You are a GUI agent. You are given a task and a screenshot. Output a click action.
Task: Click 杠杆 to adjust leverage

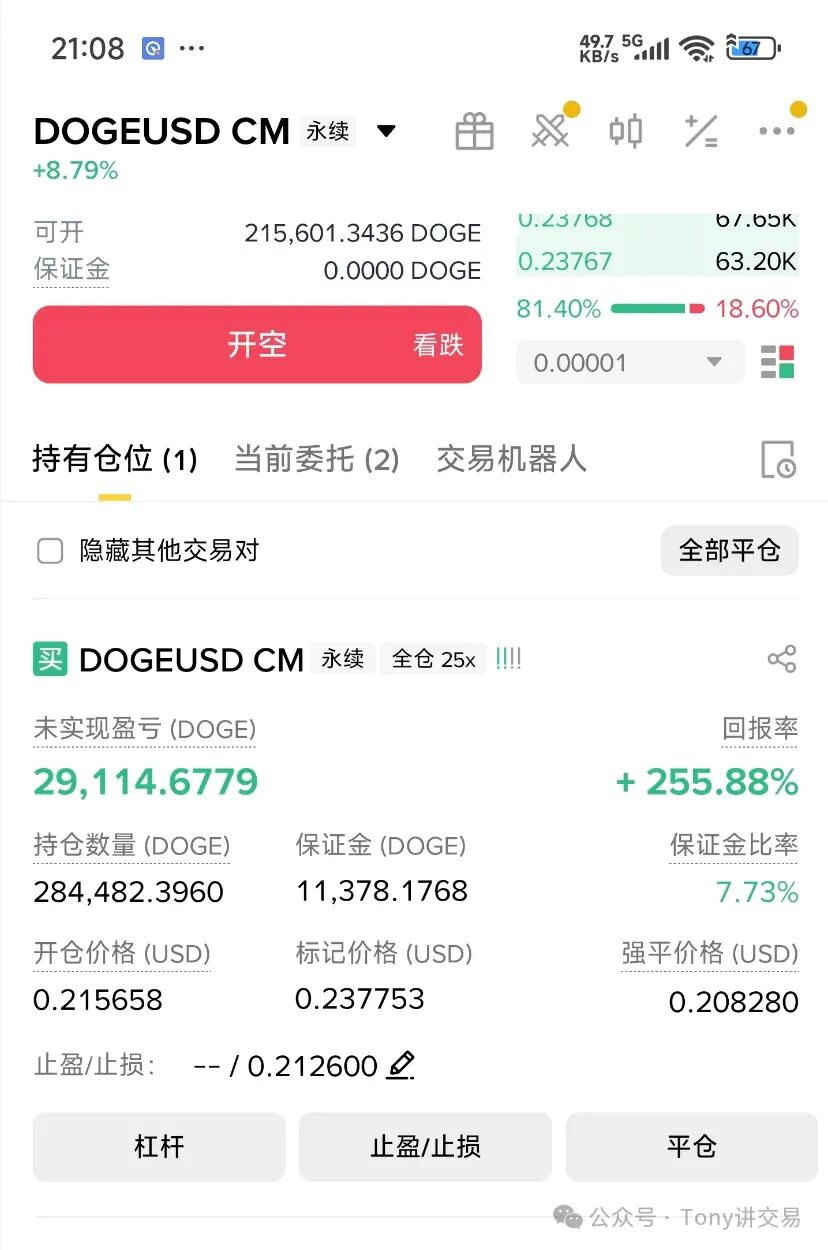157,1147
